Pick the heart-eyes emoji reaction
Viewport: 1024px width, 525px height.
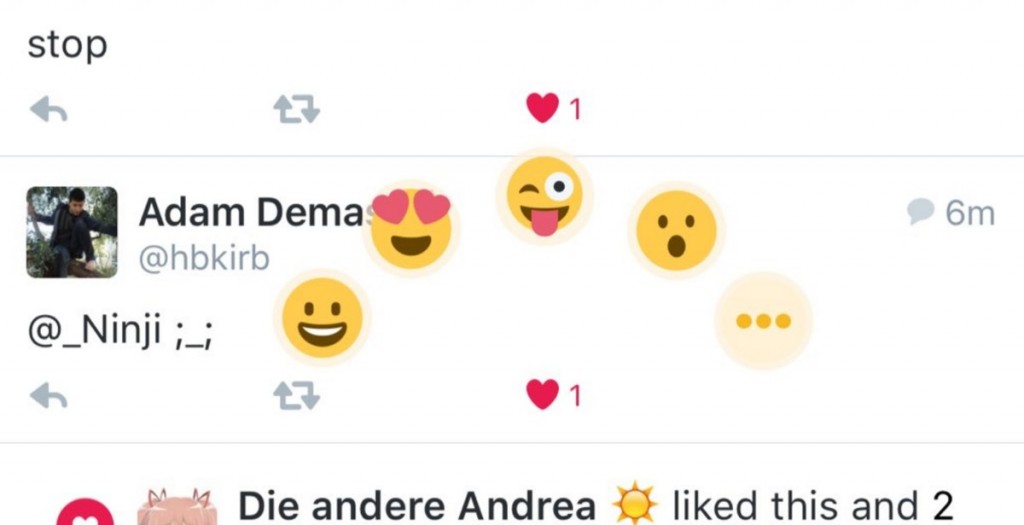coord(410,227)
